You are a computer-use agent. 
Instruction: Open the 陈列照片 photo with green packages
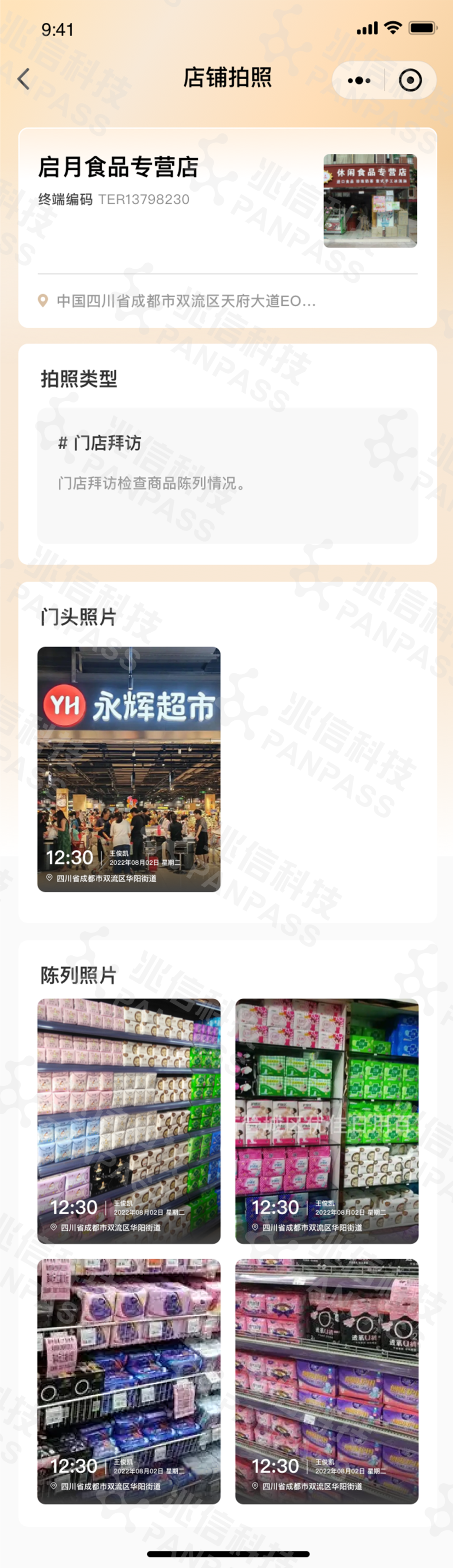coord(327,1120)
